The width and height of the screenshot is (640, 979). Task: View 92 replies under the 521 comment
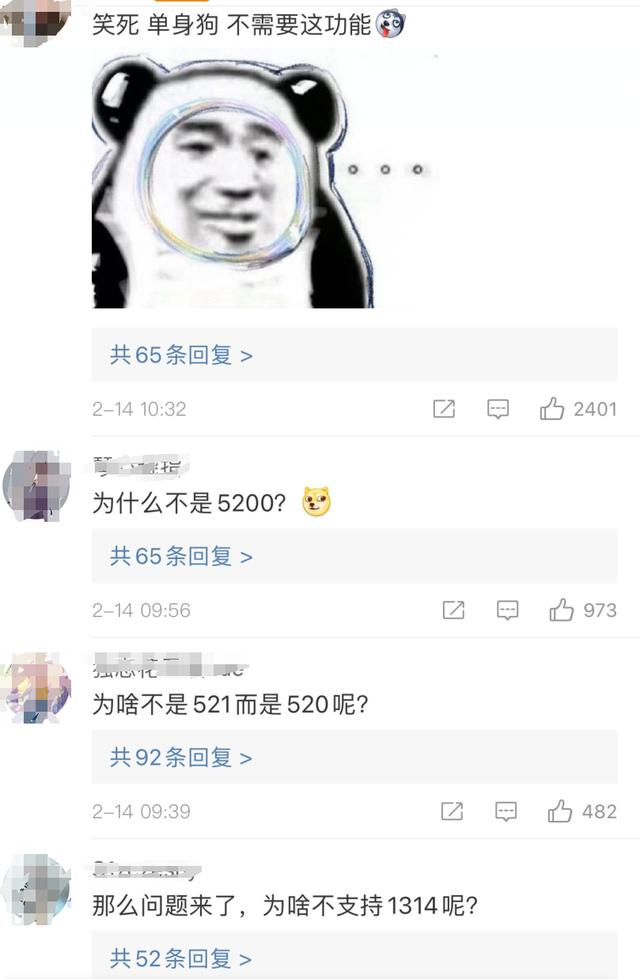coord(181,758)
